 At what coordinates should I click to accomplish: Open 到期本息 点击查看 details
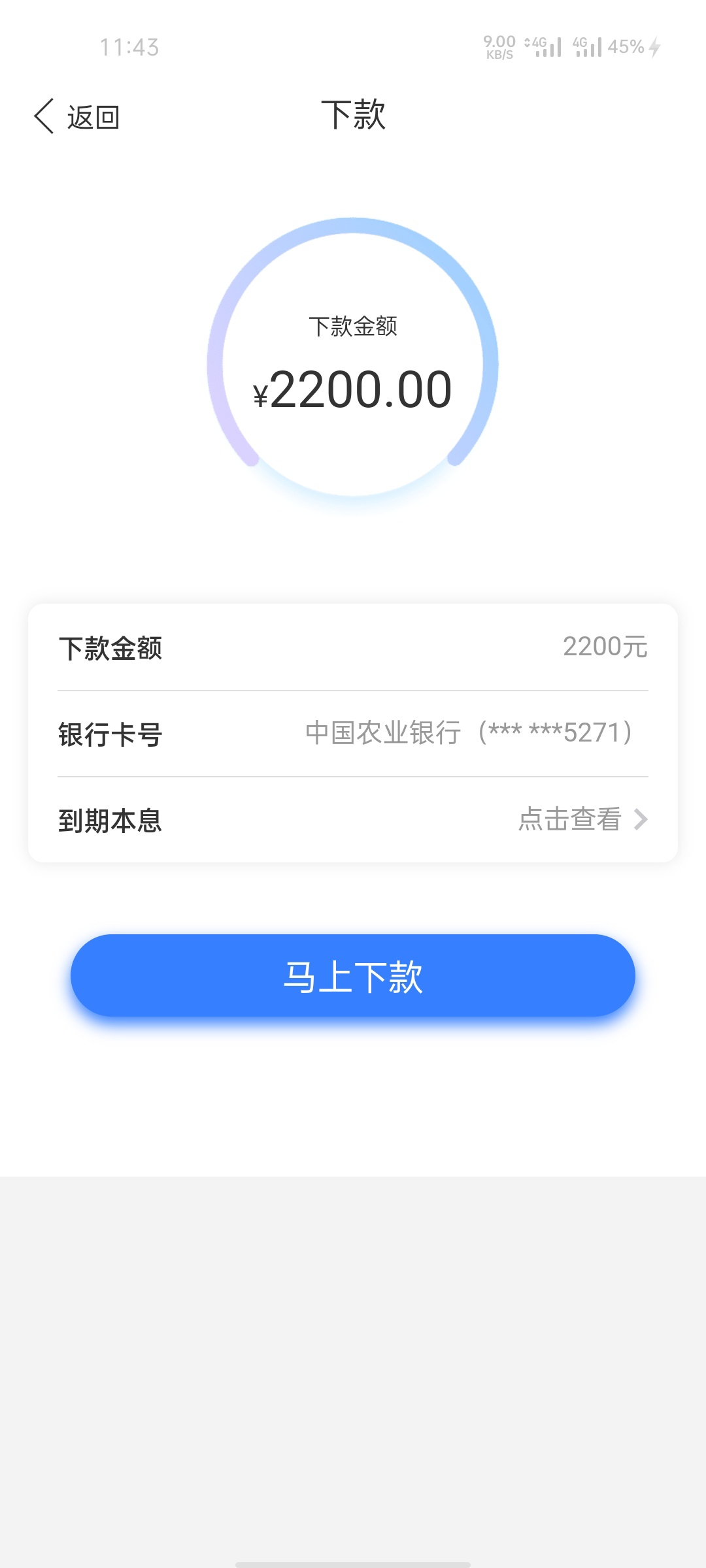pos(353,820)
